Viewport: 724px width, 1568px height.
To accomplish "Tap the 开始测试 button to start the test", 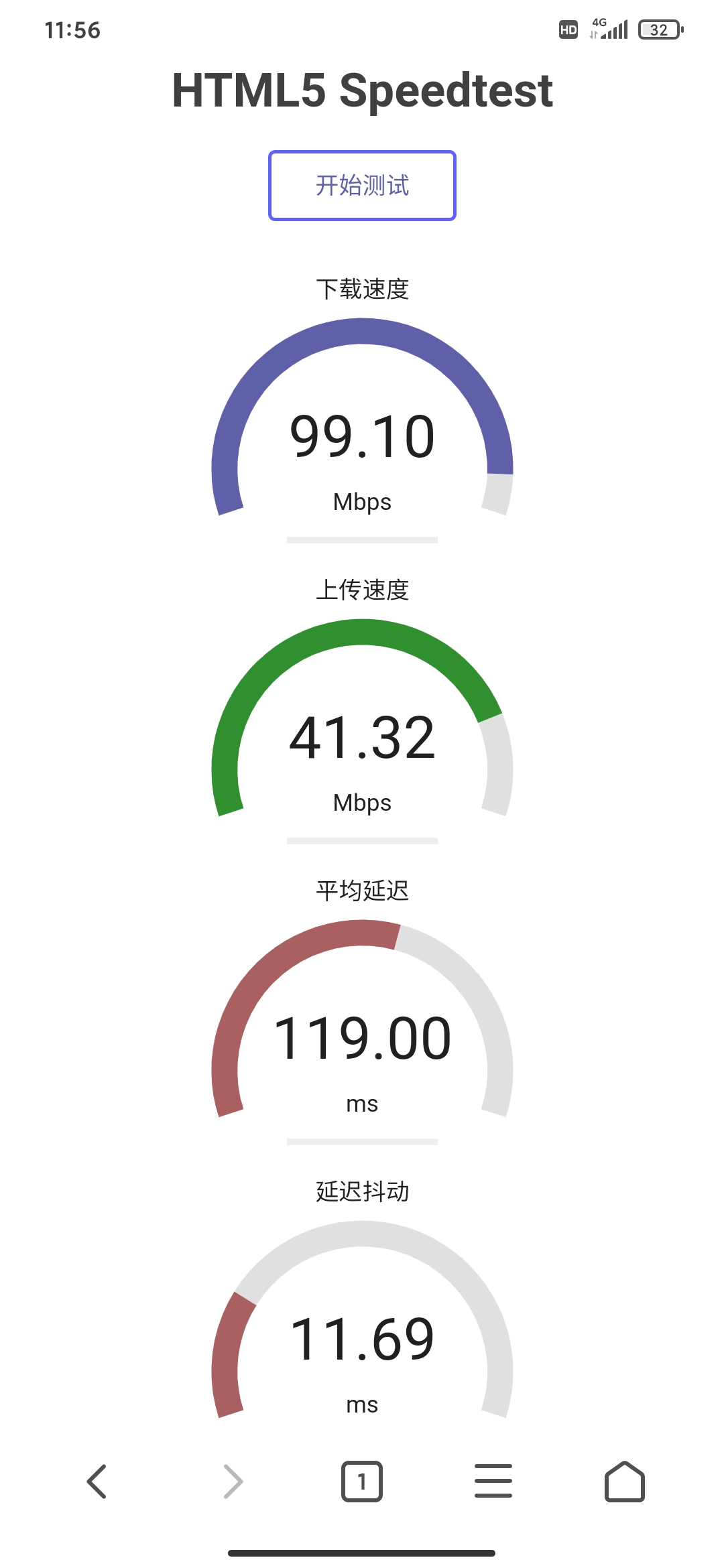I will (x=362, y=186).
